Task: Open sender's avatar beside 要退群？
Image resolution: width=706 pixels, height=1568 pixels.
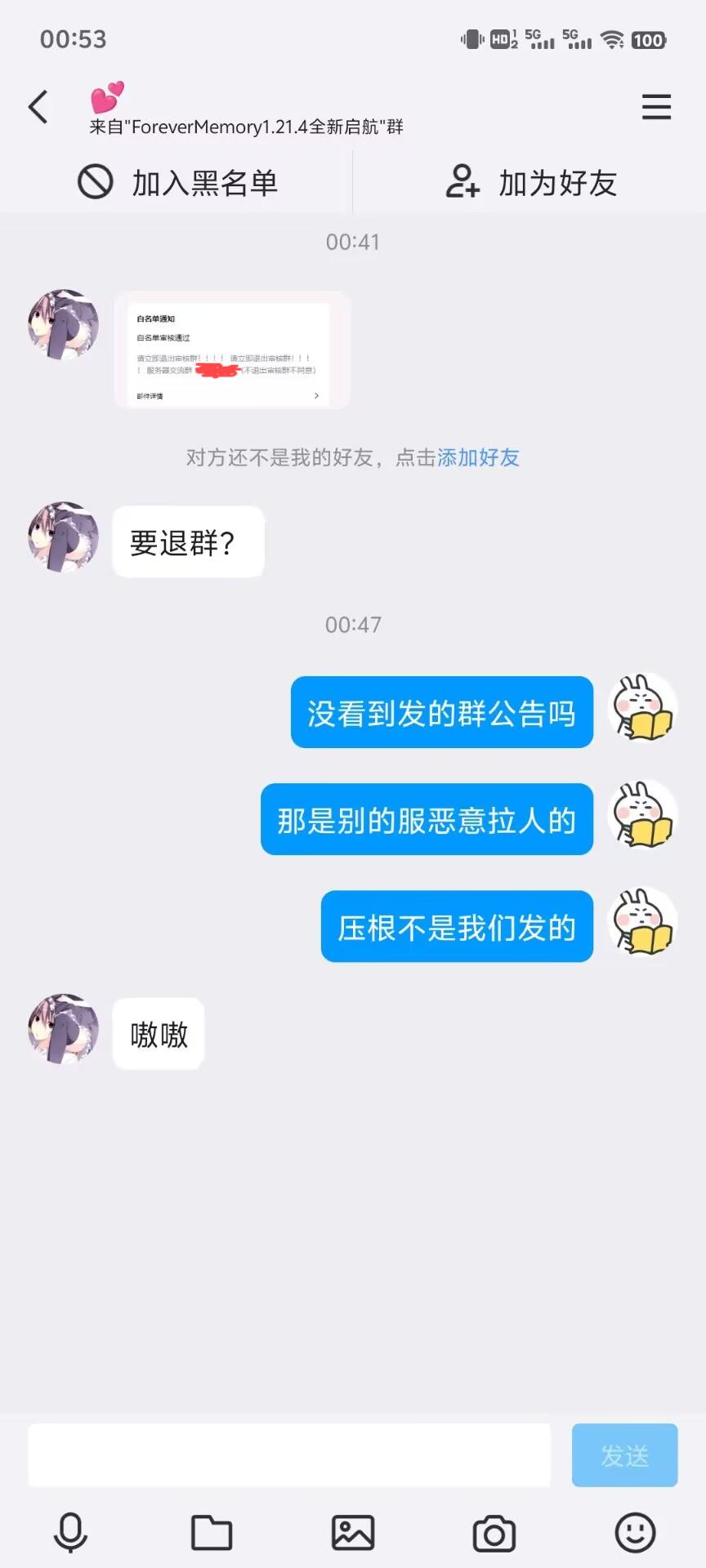Action: (x=64, y=537)
